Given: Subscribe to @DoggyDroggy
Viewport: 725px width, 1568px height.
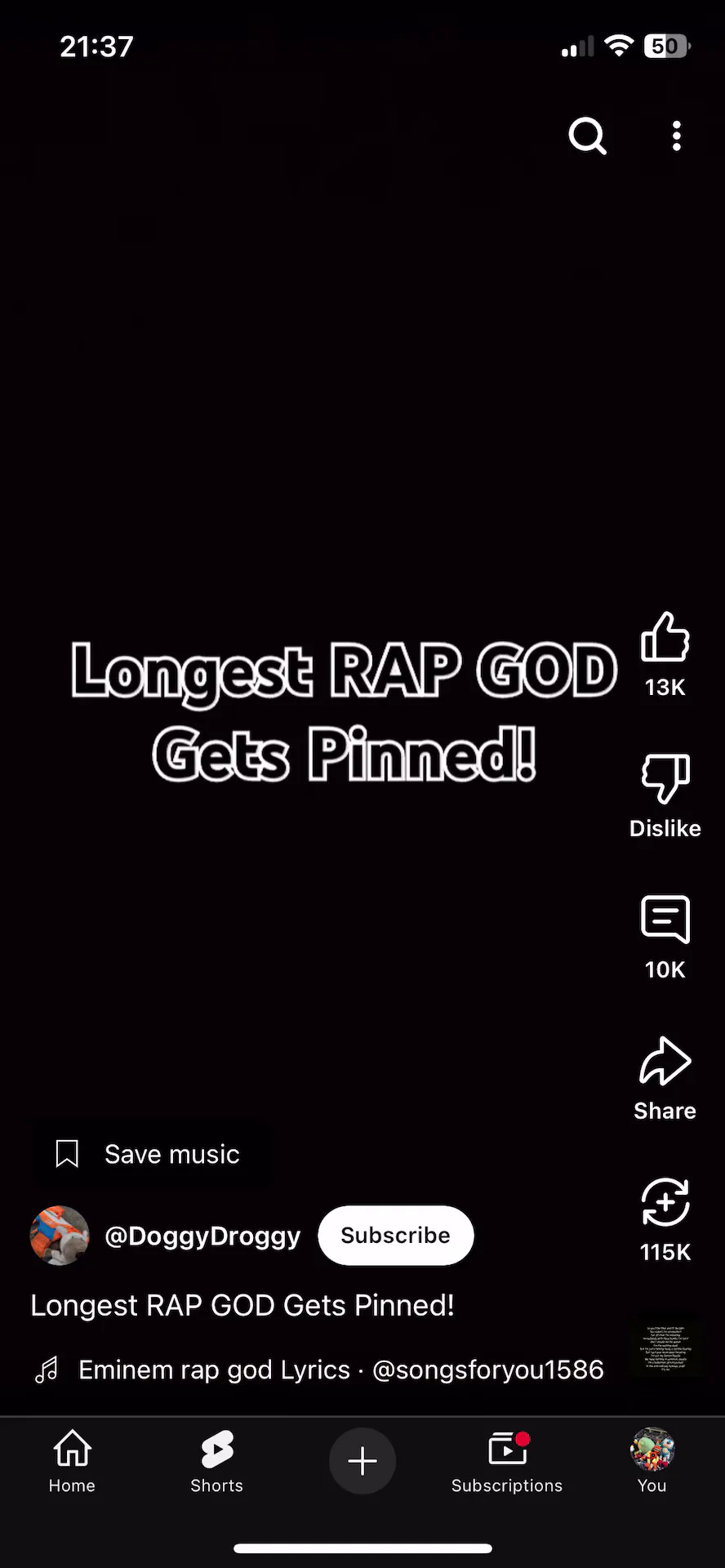Looking at the screenshot, I should 396,1235.
